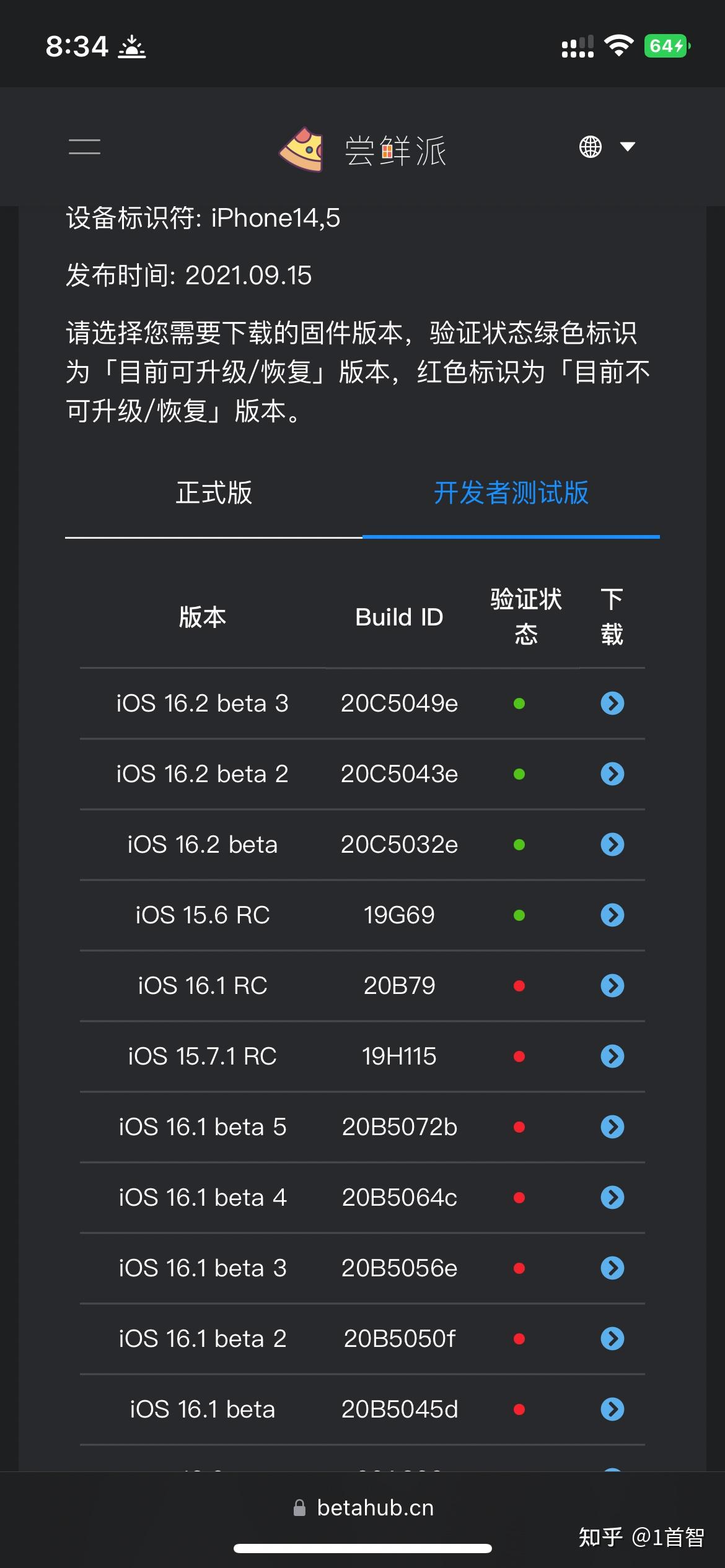This screenshot has width=725, height=1568.
Task: Click the Build ID 20C5049e entry
Action: click(400, 703)
